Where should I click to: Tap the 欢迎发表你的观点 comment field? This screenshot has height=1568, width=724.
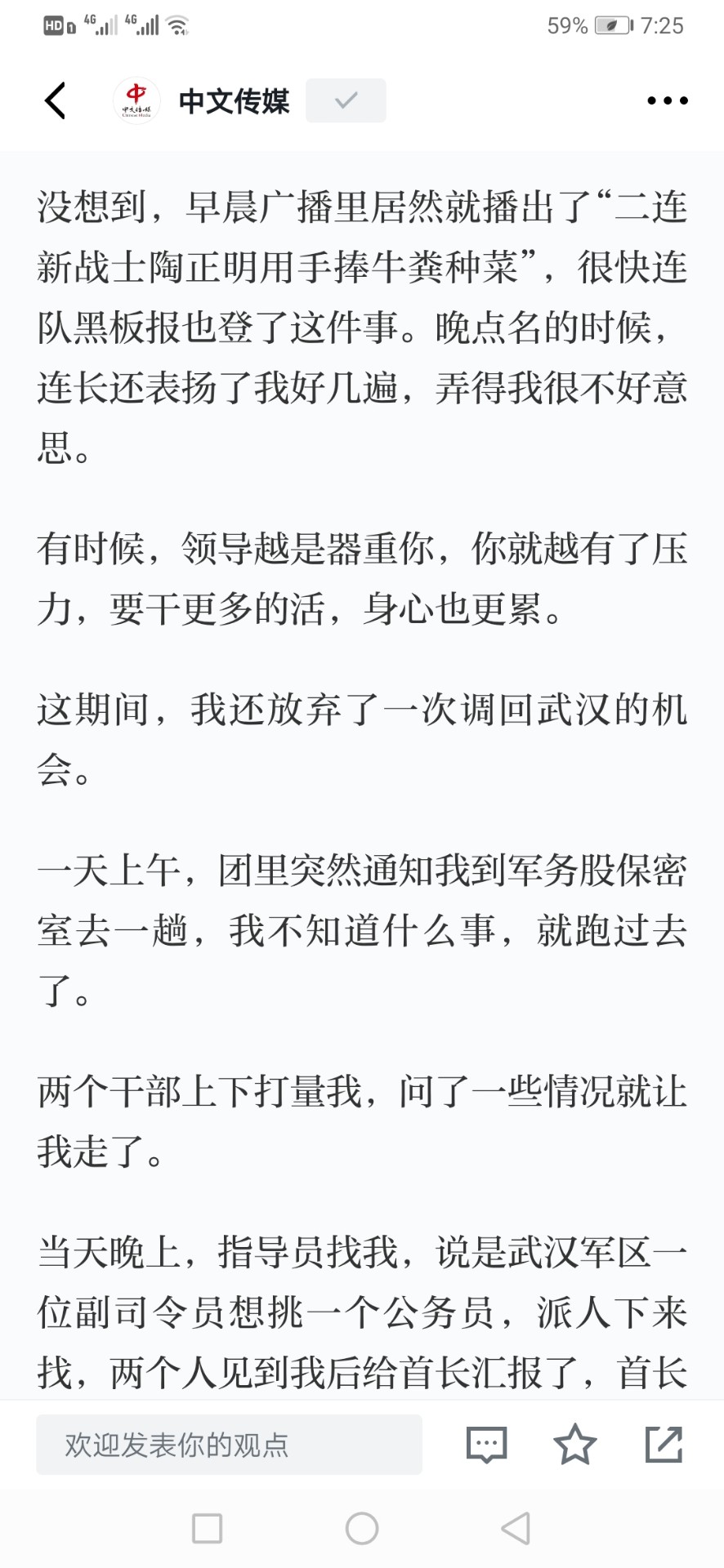[x=229, y=1445]
